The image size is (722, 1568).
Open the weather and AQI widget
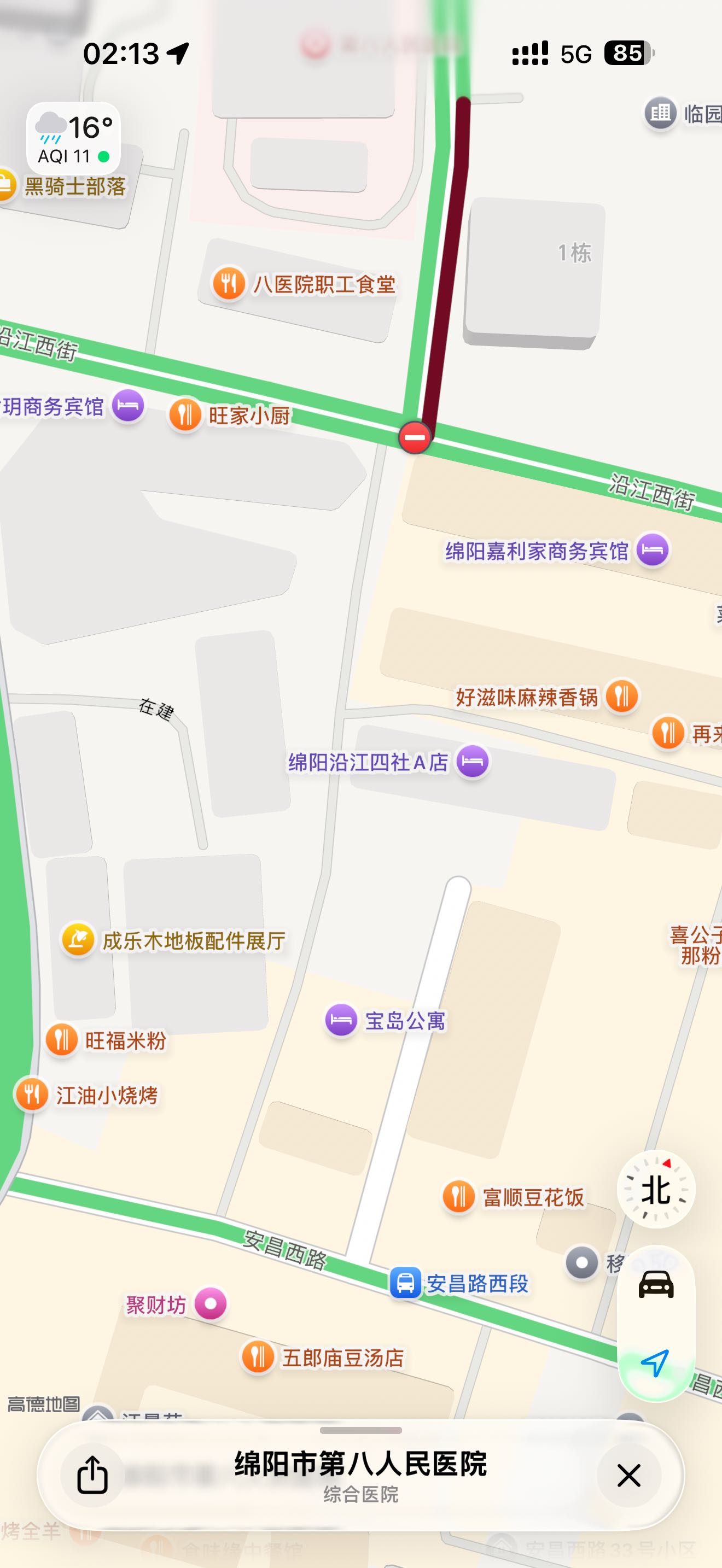(74, 139)
